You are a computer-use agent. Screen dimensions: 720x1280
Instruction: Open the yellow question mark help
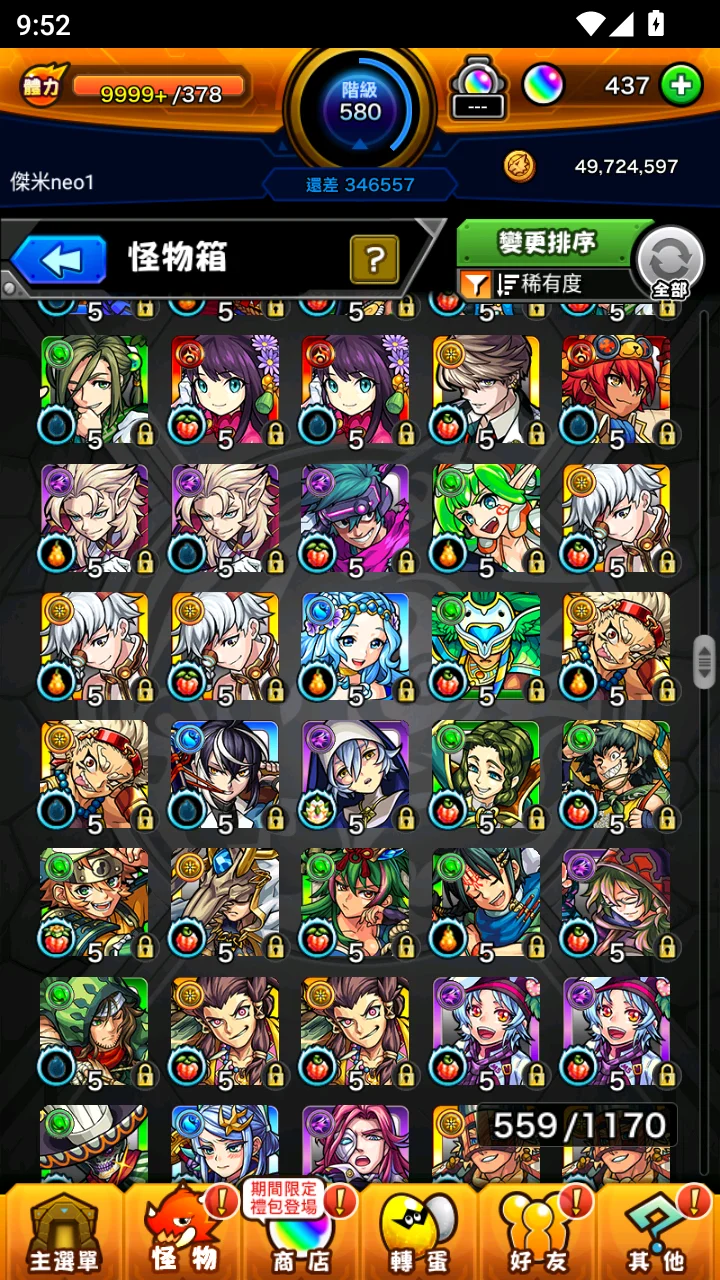coord(375,260)
